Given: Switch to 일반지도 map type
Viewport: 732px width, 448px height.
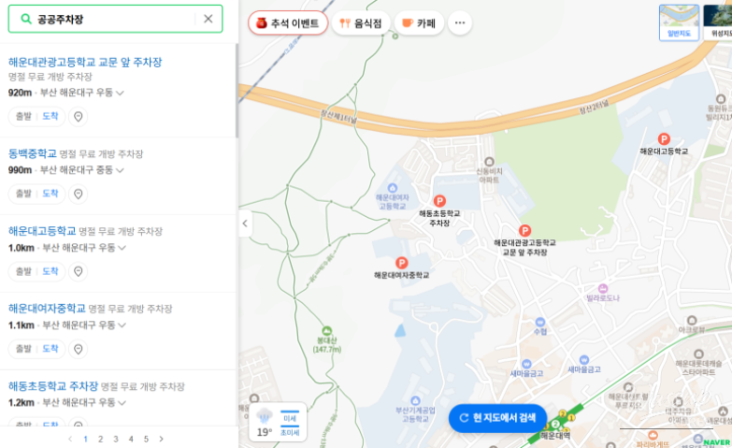Looking at the screenshot, I should pos(679,22).
